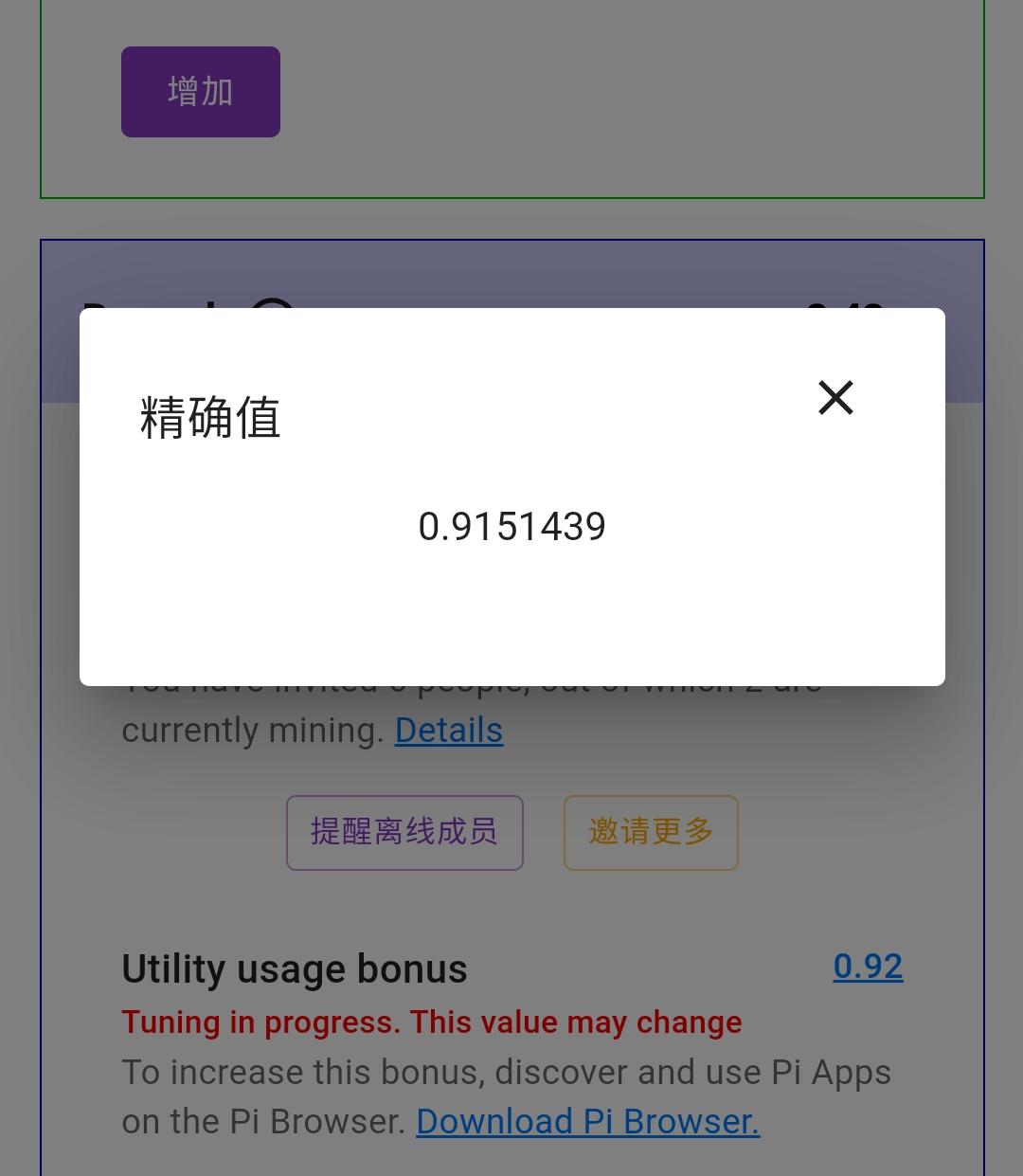This screenshot has height=1176, width=1023.
Task: Tap 提醒离线成员 button
Action: tap(404, 832)
